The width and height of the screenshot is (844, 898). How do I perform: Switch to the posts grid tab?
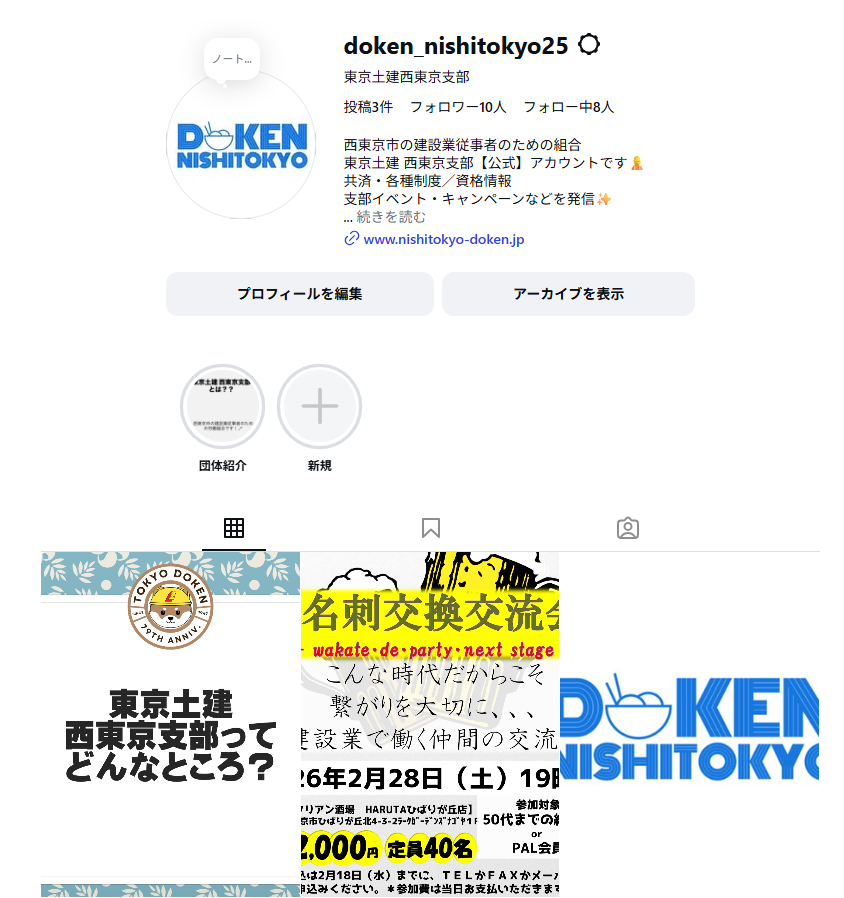click(x=234, y=528)
